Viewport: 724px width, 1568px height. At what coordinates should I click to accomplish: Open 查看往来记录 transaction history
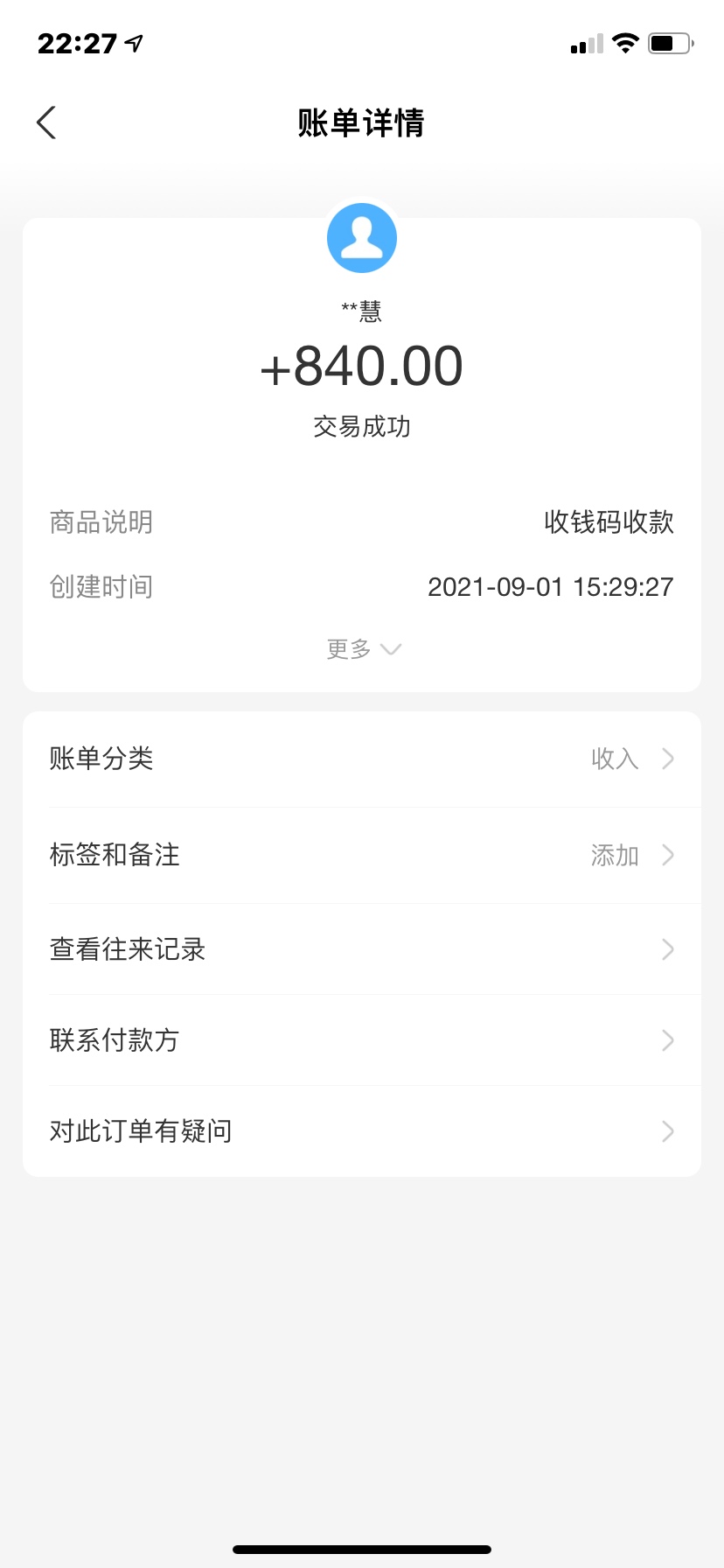pyautogui.click(x=362, y=949)
